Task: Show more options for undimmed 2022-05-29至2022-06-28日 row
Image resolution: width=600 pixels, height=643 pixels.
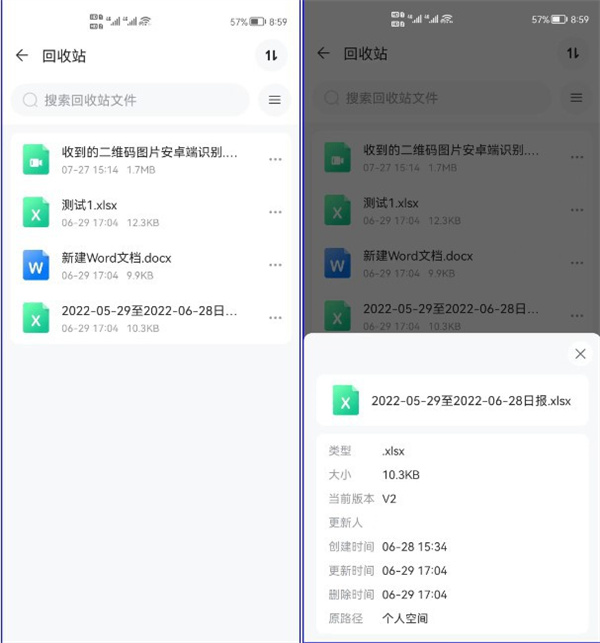Action: [276, 318]
